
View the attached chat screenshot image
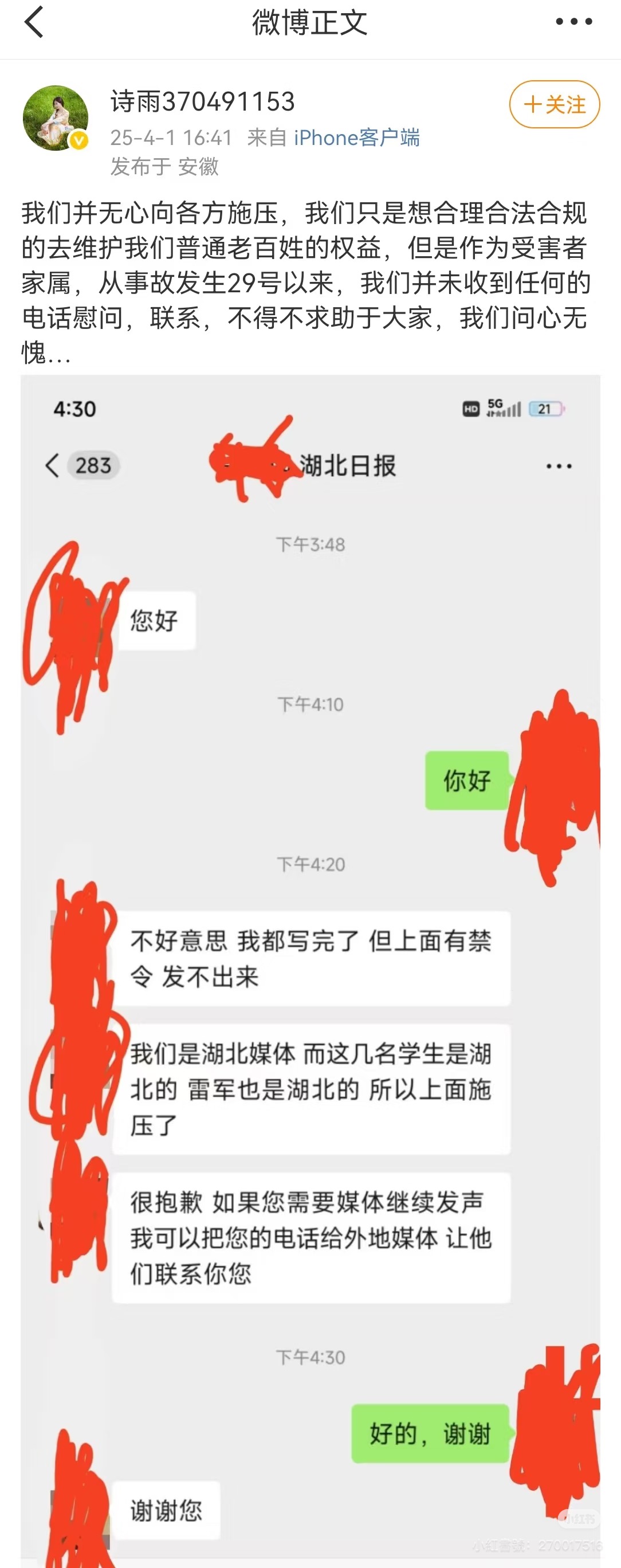coord(310,968)
